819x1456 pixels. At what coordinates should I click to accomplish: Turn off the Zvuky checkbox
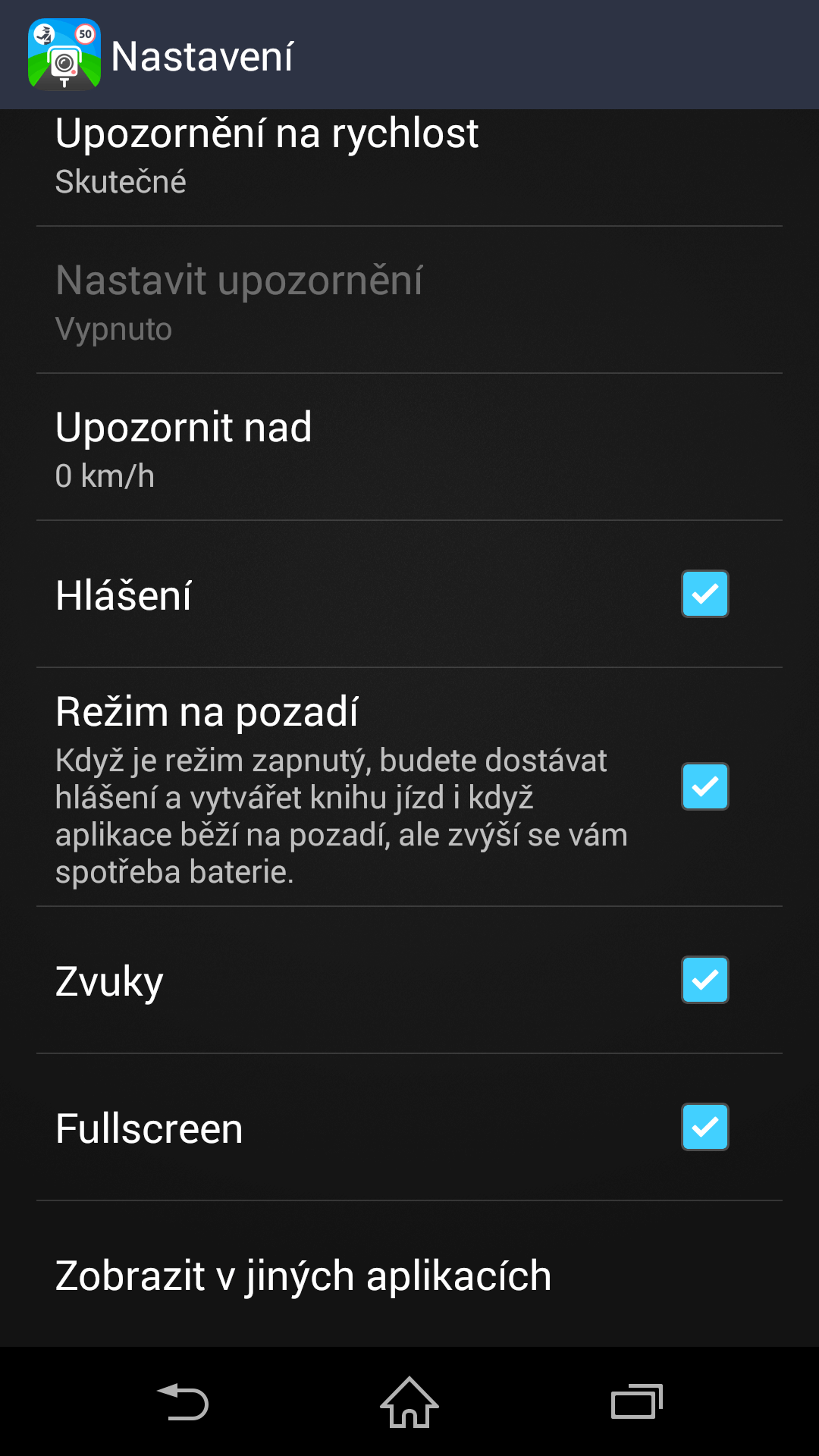[x=705, y=980]
